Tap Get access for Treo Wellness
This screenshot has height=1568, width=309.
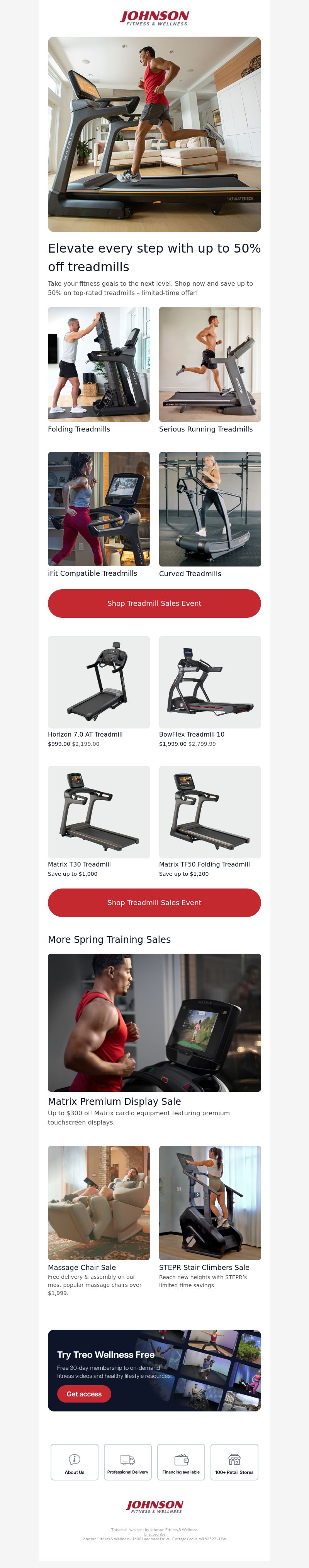[84, 1393]
